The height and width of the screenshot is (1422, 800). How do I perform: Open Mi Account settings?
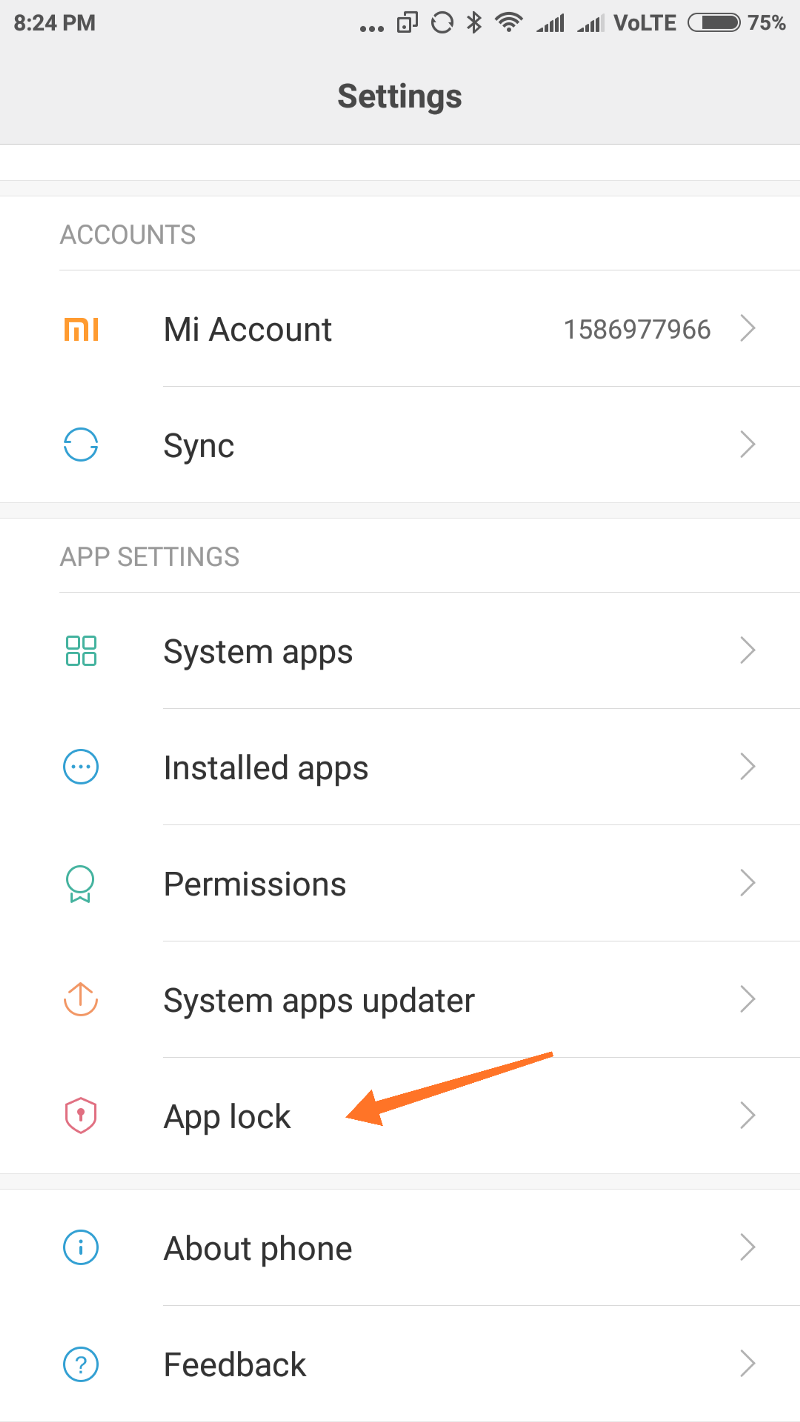[x=400, y=329]
